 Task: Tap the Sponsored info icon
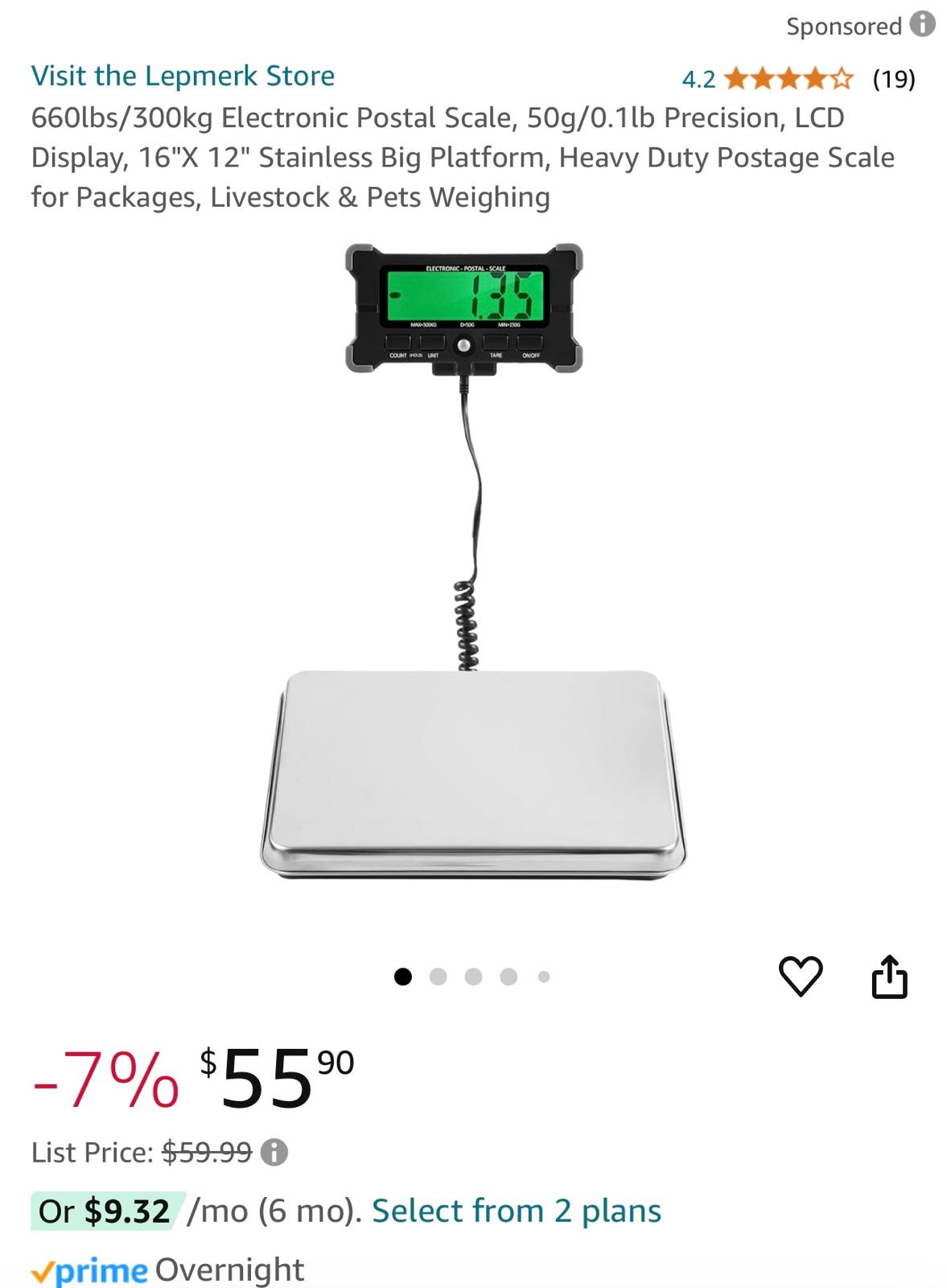[x=923, y=25]
